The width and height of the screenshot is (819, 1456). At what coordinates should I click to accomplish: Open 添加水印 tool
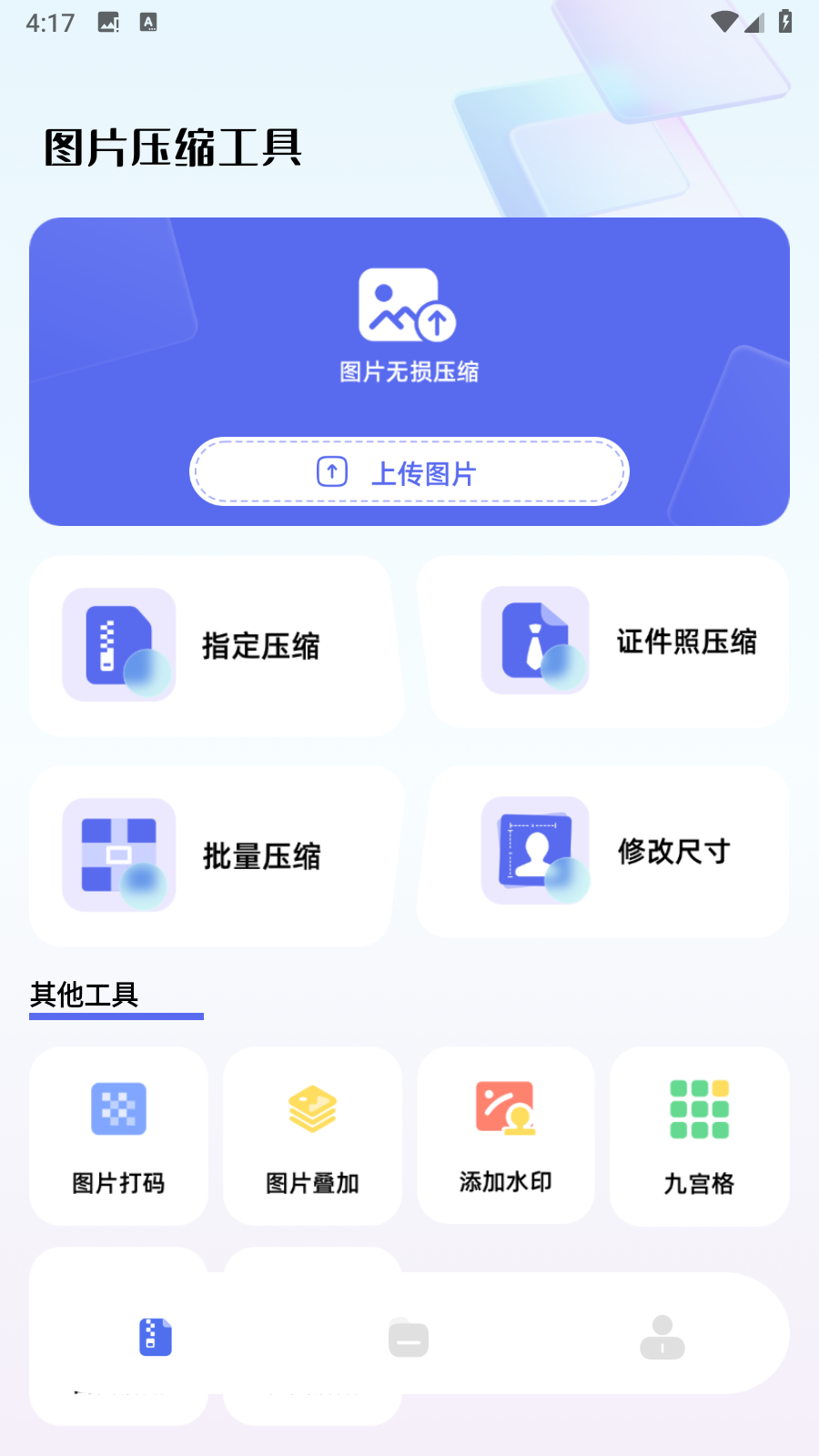pyautogui.click(x=505, y=1136)
